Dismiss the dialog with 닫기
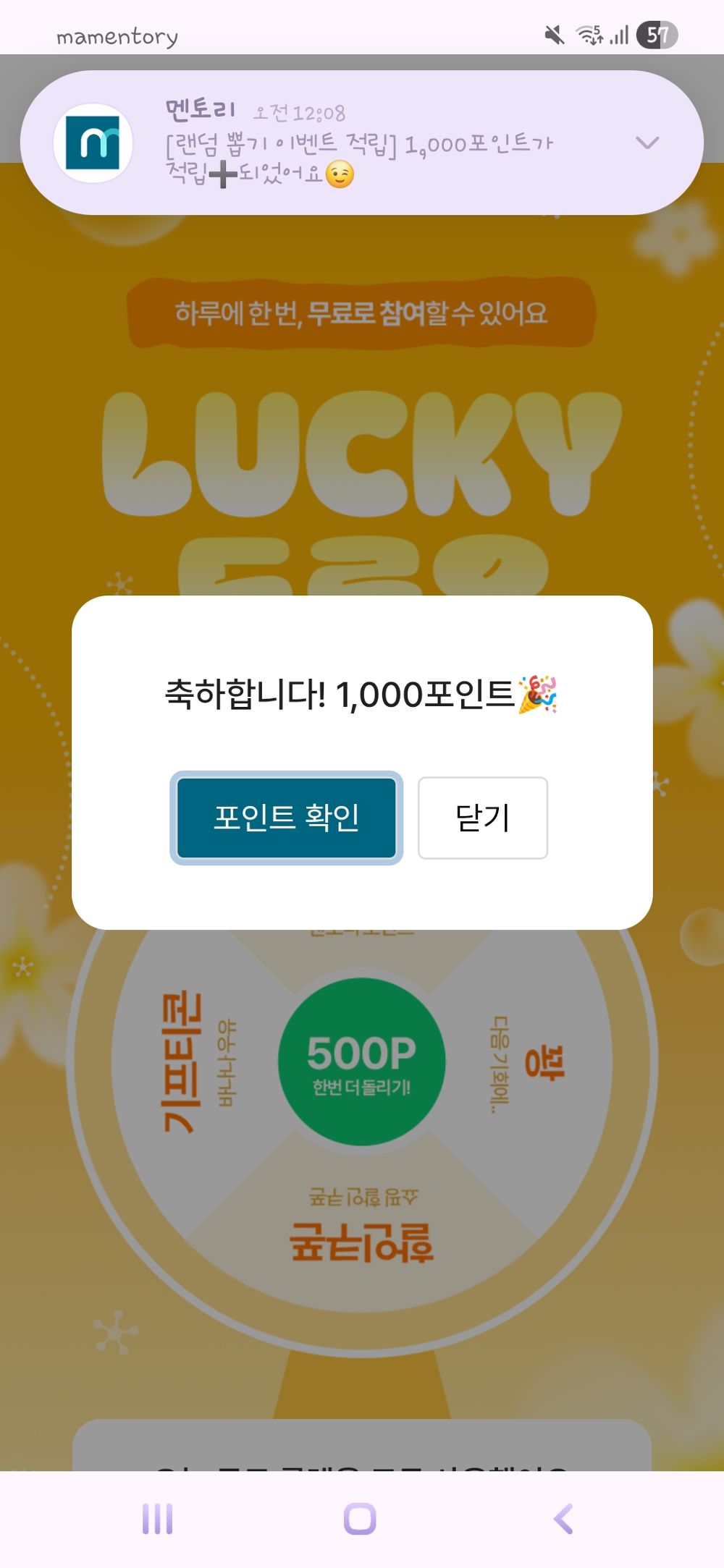724x1568 pixels. coord(482,817)
